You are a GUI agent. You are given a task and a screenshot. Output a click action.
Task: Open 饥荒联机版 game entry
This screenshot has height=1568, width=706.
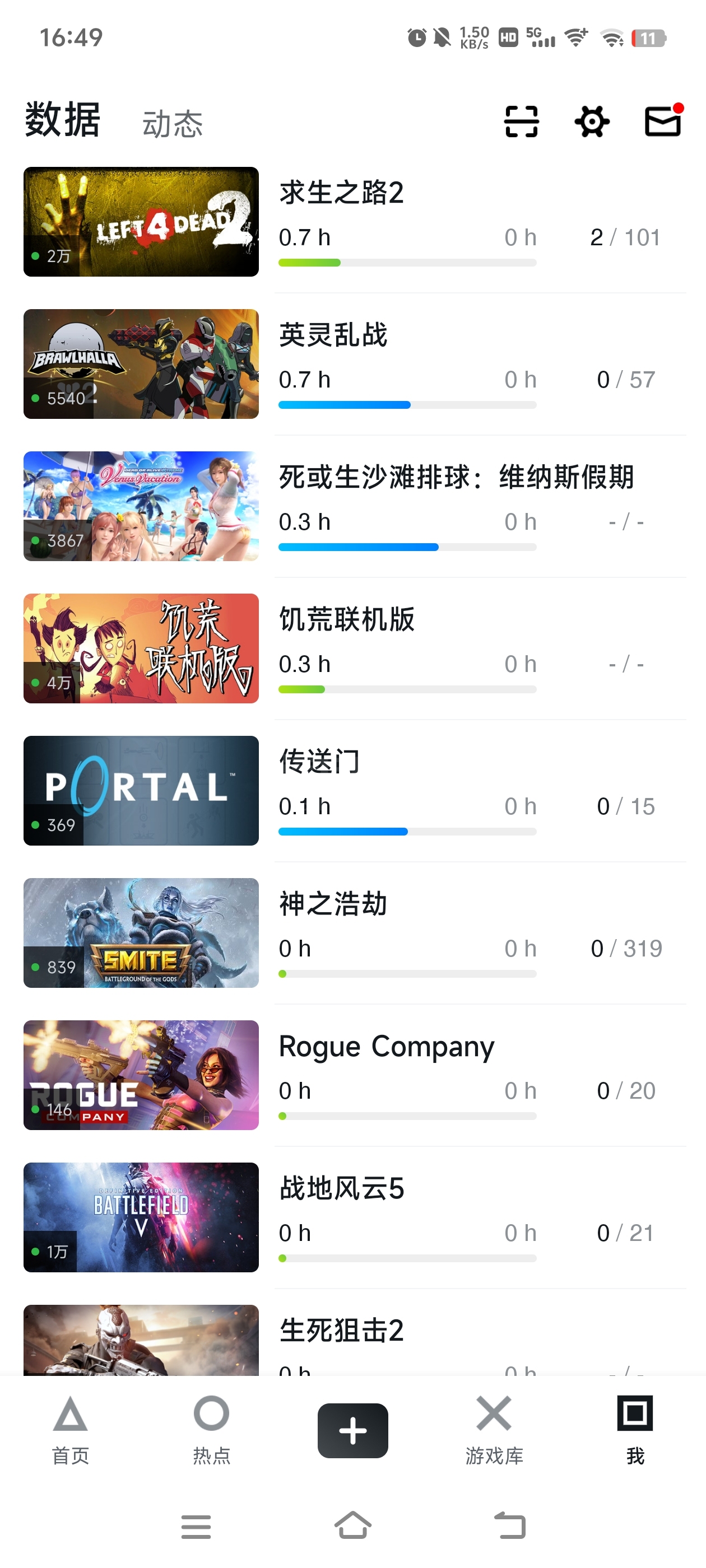(x=354, y=648)
